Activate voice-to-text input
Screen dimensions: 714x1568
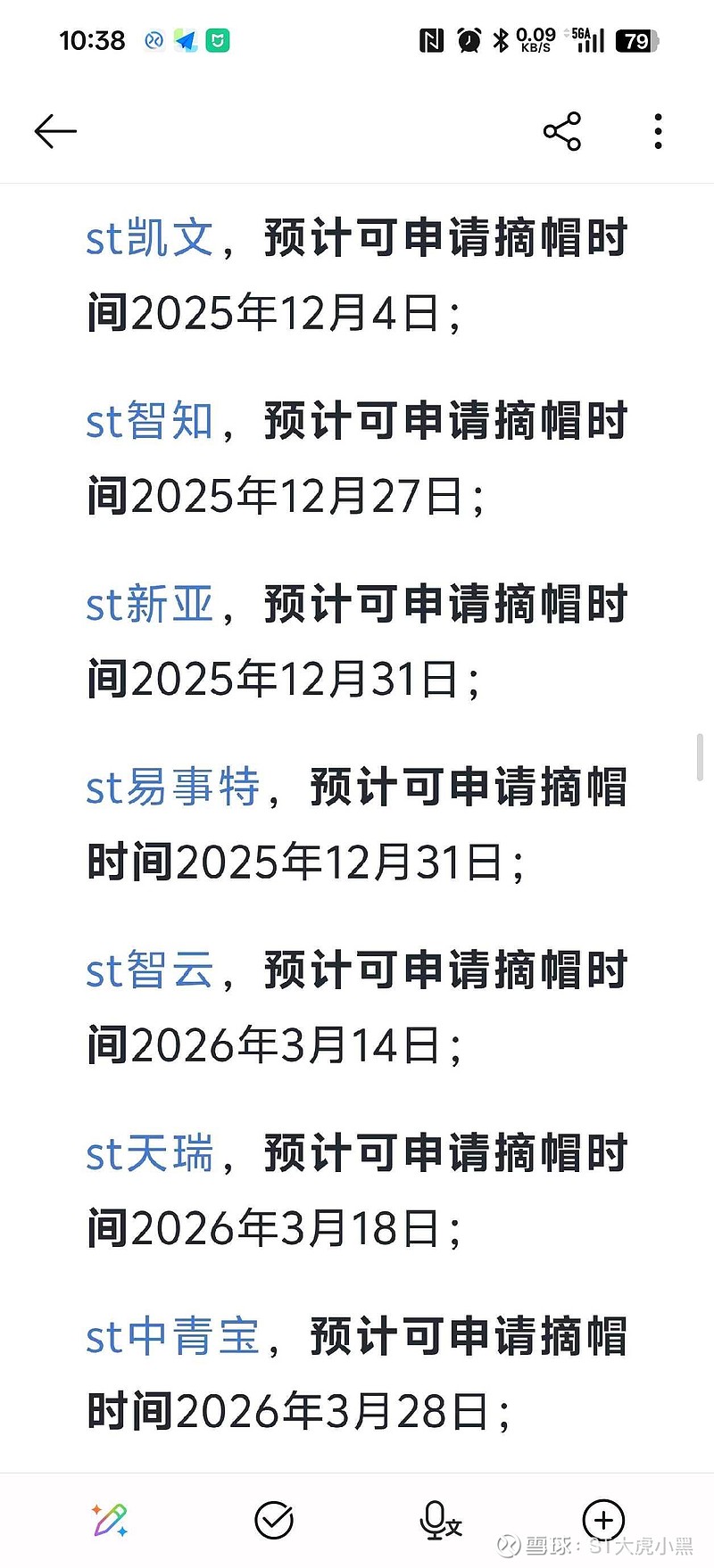(x=438, y=1518)
